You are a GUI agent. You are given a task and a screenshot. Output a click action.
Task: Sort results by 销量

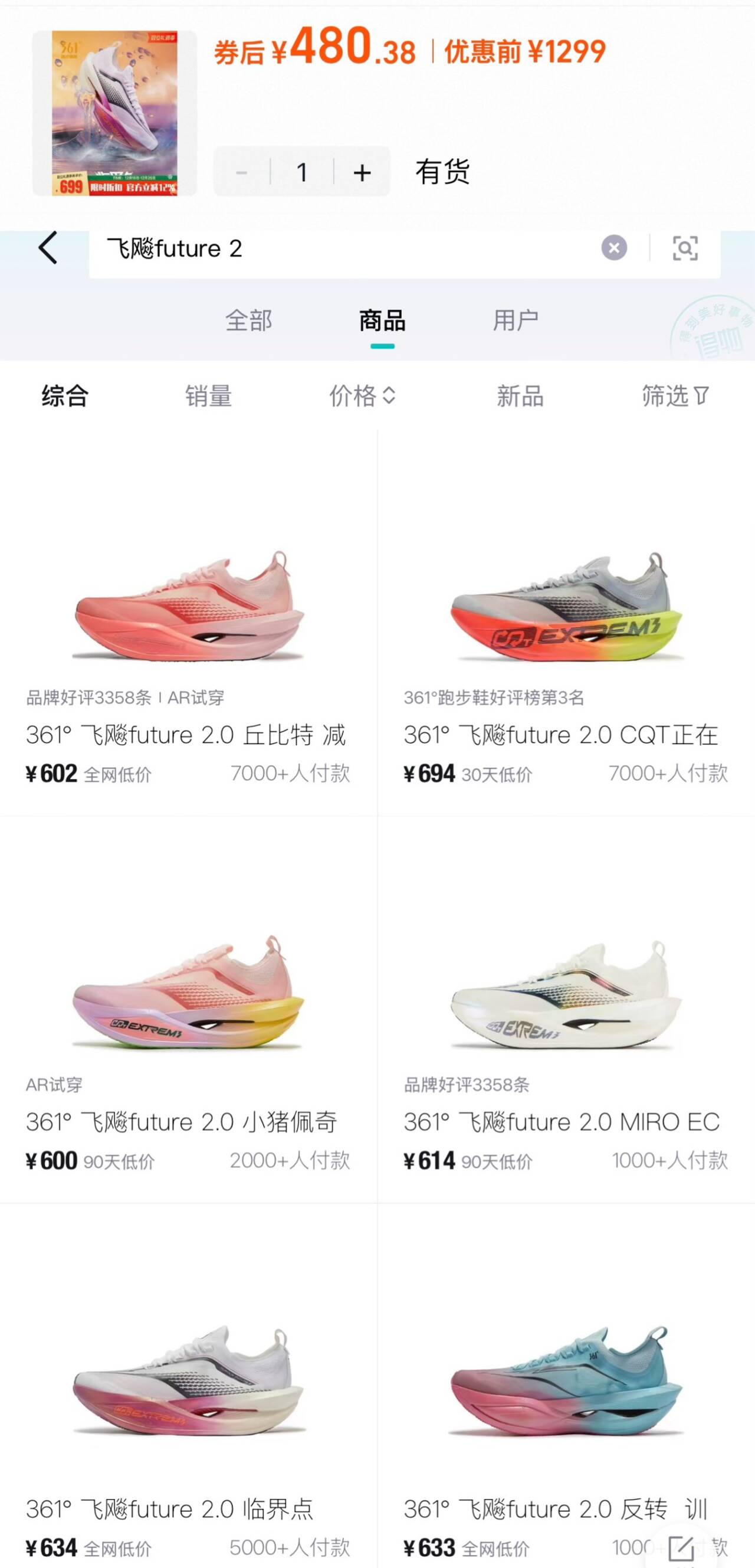[209, 395]
